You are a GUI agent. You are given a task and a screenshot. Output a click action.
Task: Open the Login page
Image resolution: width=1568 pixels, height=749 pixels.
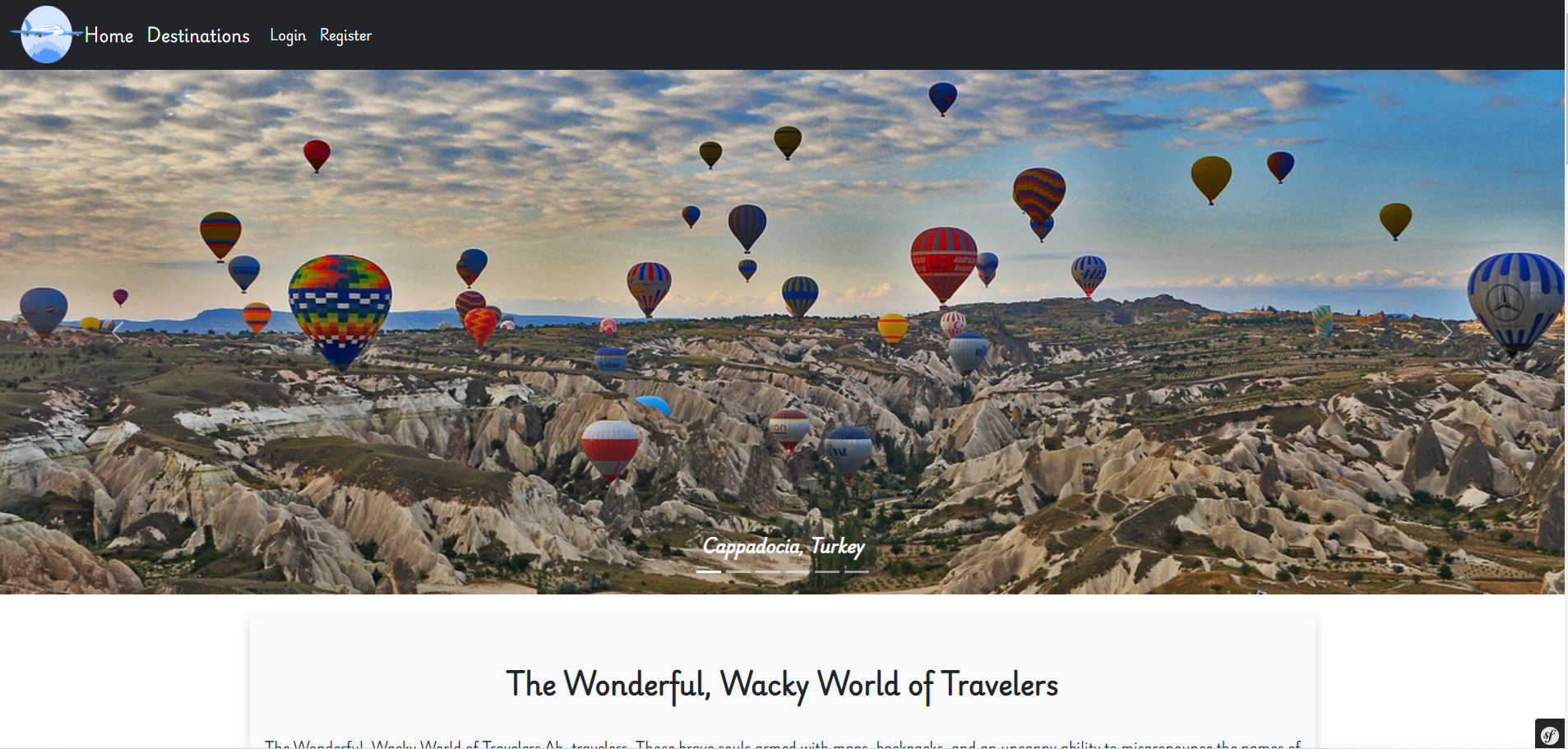288,35
